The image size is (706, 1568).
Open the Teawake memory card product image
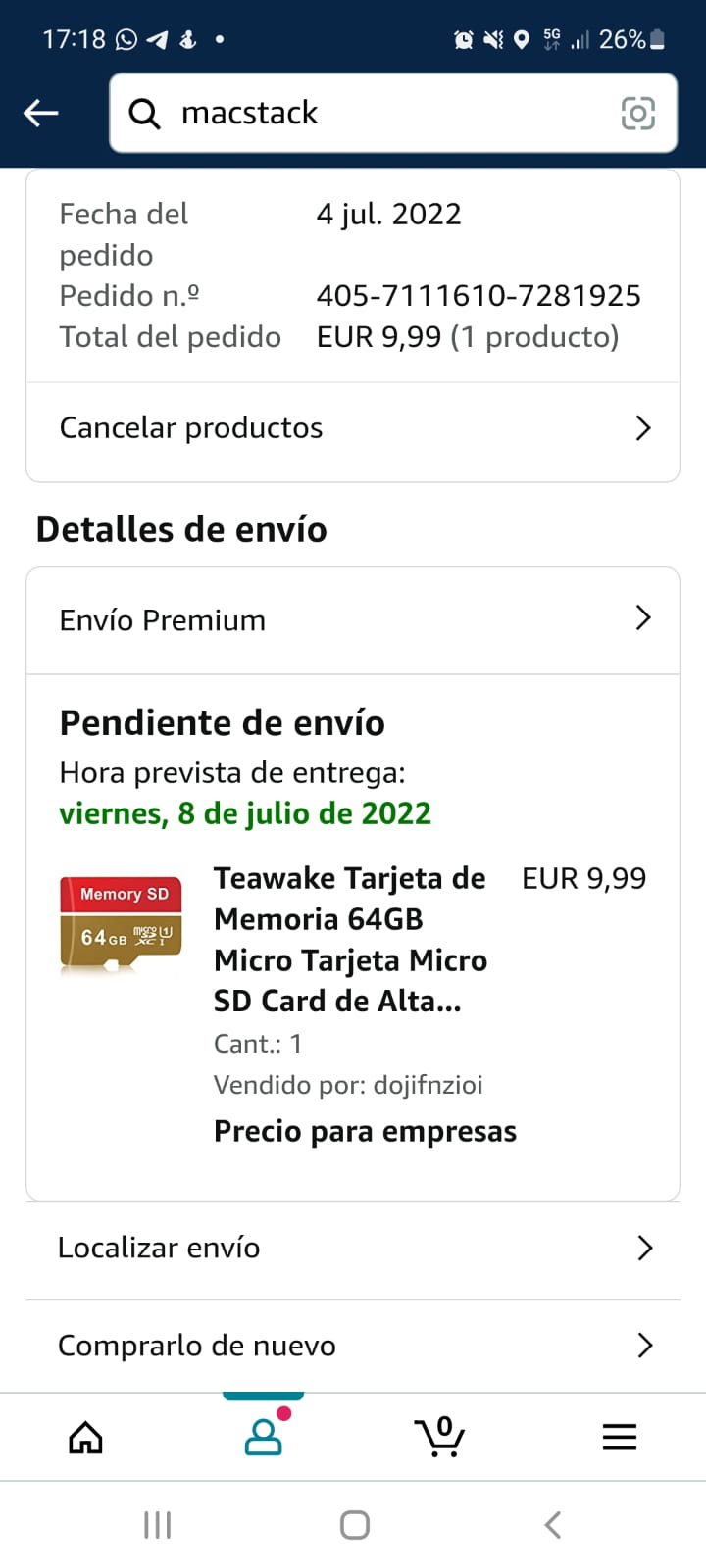coord(121,925)
